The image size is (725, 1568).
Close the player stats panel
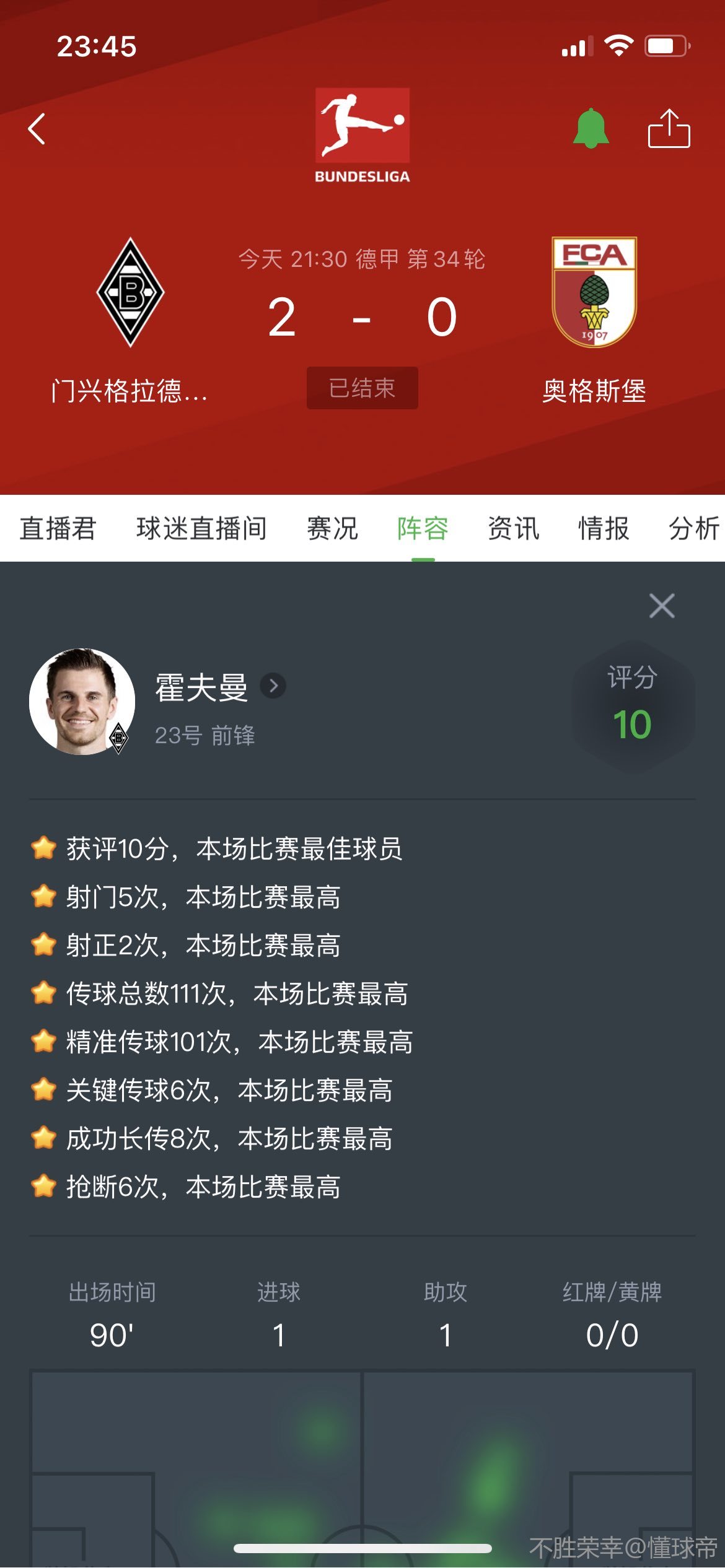click(x=662, y=606)
